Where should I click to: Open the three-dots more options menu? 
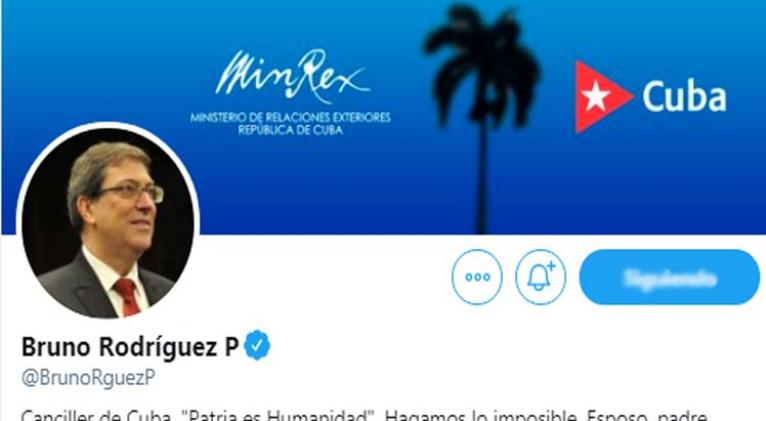pyautogui.click(x=477, y=277)
